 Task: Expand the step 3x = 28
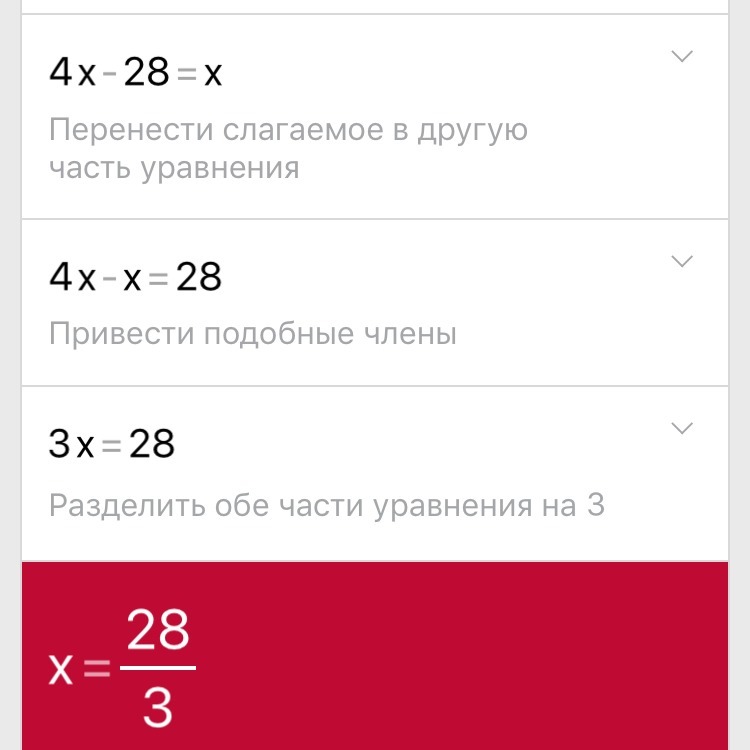(x=681, y=429)
